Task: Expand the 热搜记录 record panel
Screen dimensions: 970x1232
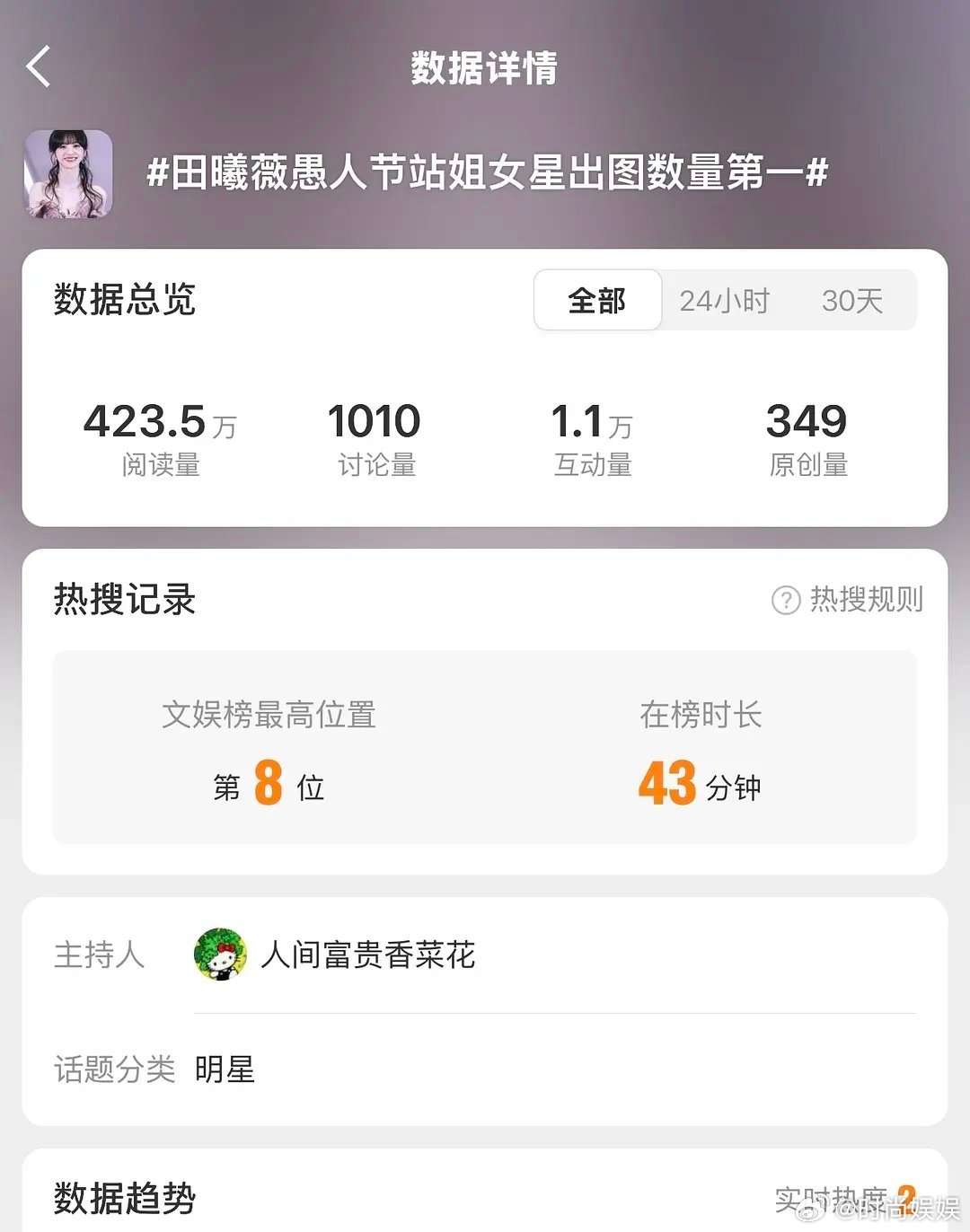Action: (x=122, y=597)
